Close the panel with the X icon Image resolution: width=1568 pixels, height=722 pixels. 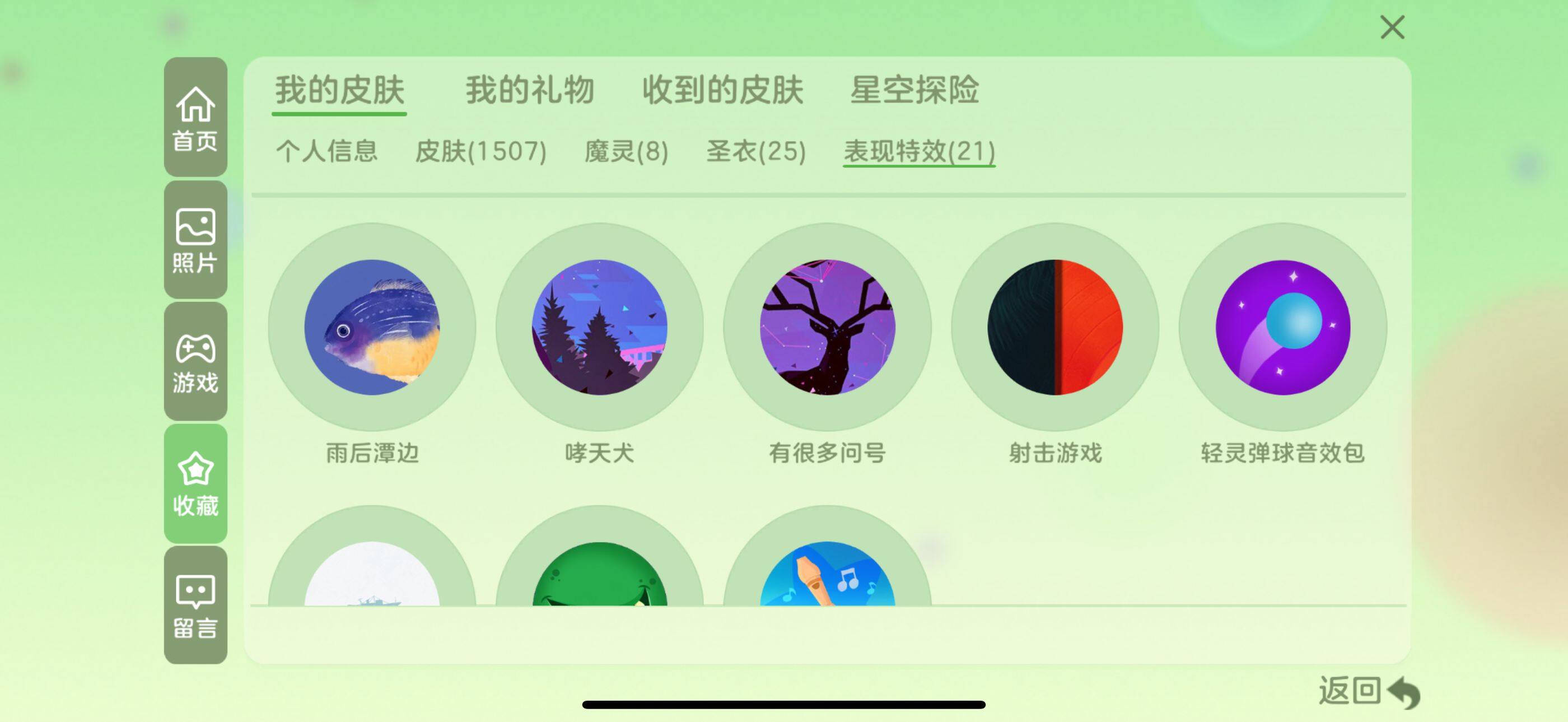(x=1392, y=27)
